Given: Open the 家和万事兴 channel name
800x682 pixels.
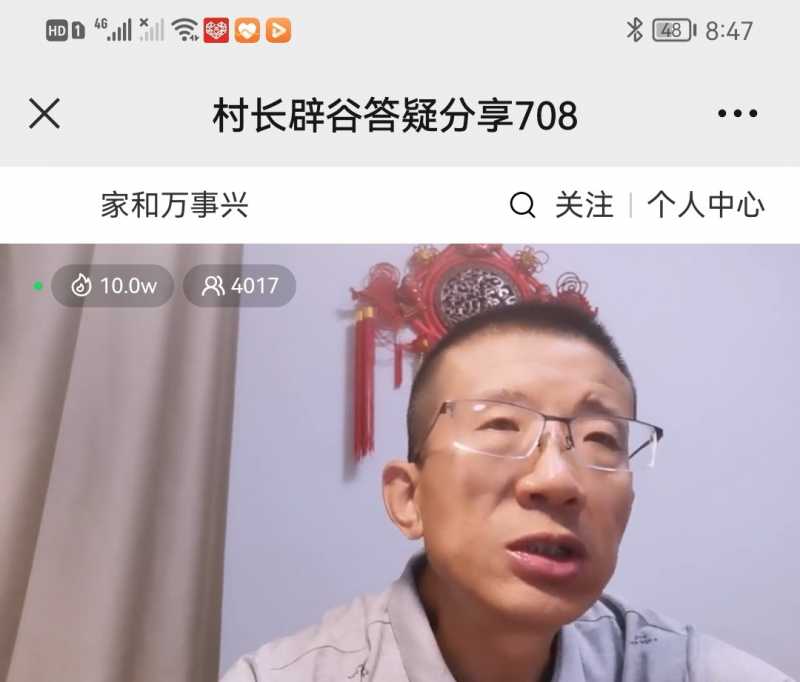Looking at the screenshot, I should (175, 206).
